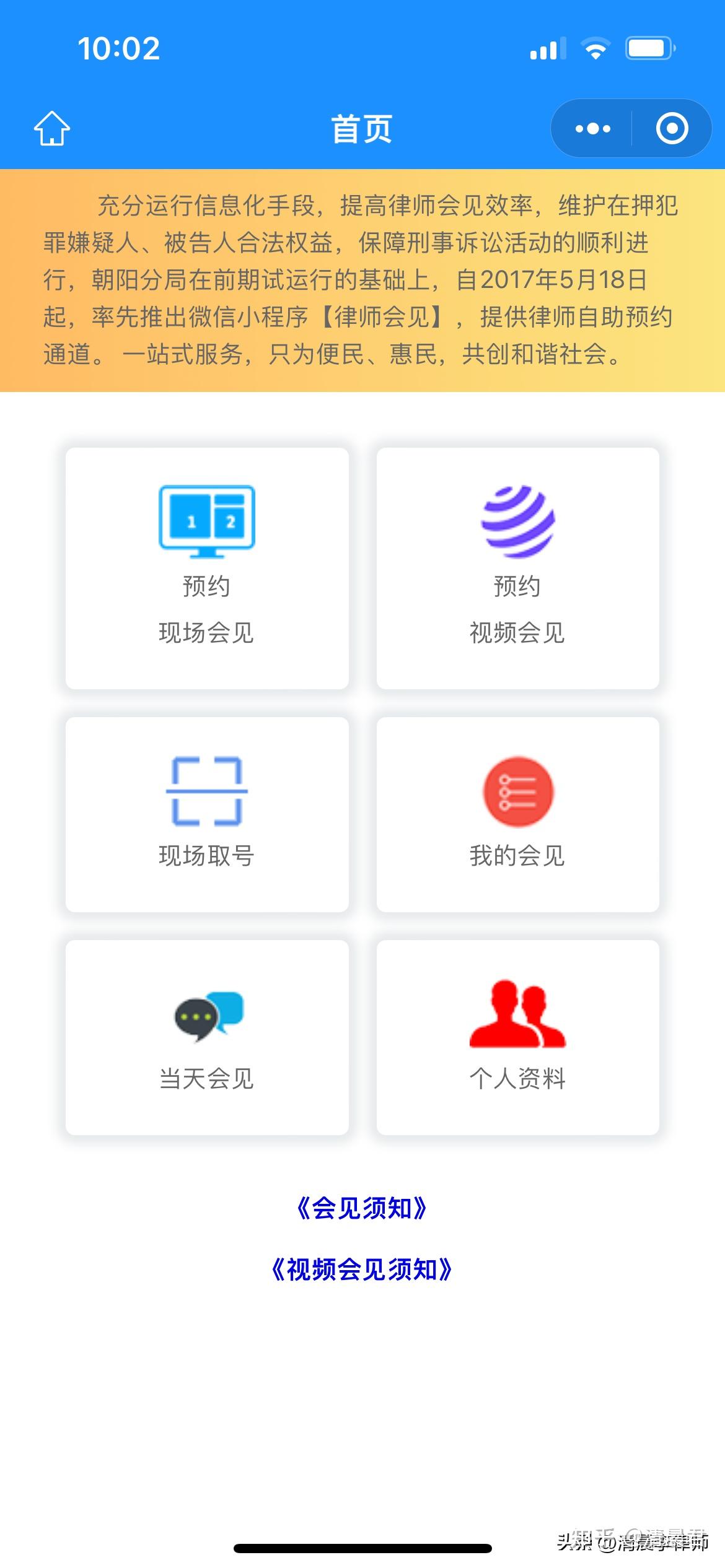
Task: Tap the home icon in the header
Action: 52,129
